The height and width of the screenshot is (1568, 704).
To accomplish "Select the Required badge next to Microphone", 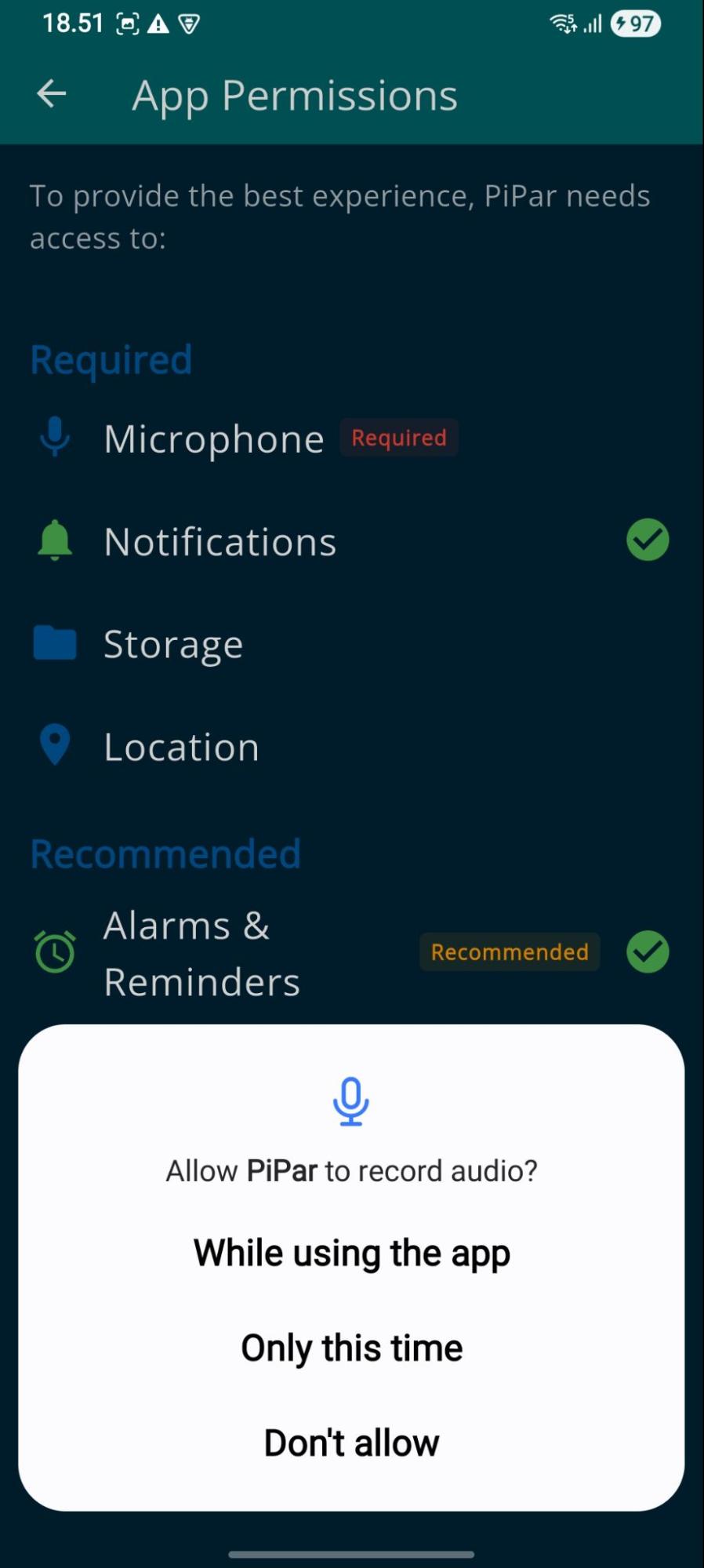I will (x=399, y=438).
